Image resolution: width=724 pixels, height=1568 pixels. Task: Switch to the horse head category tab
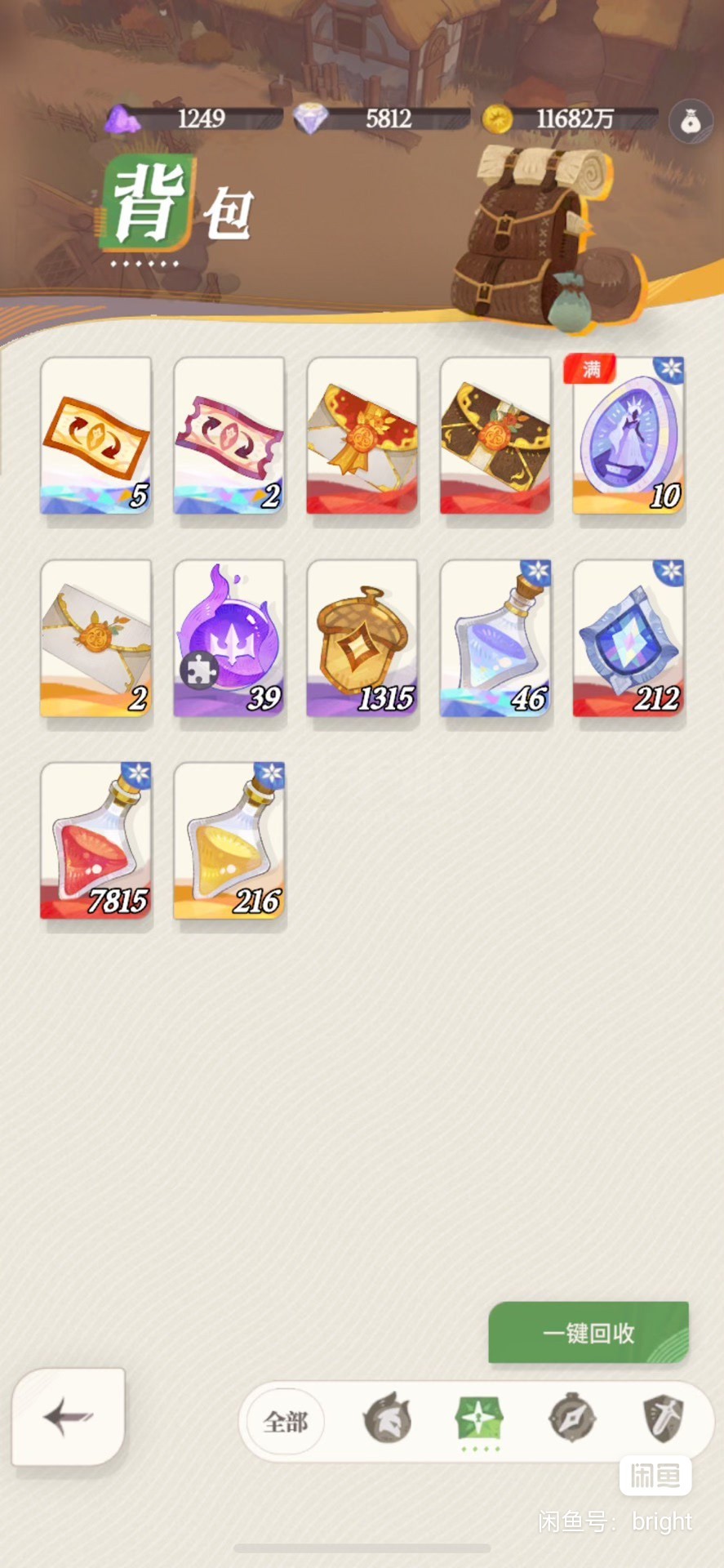pos(388,1419)
